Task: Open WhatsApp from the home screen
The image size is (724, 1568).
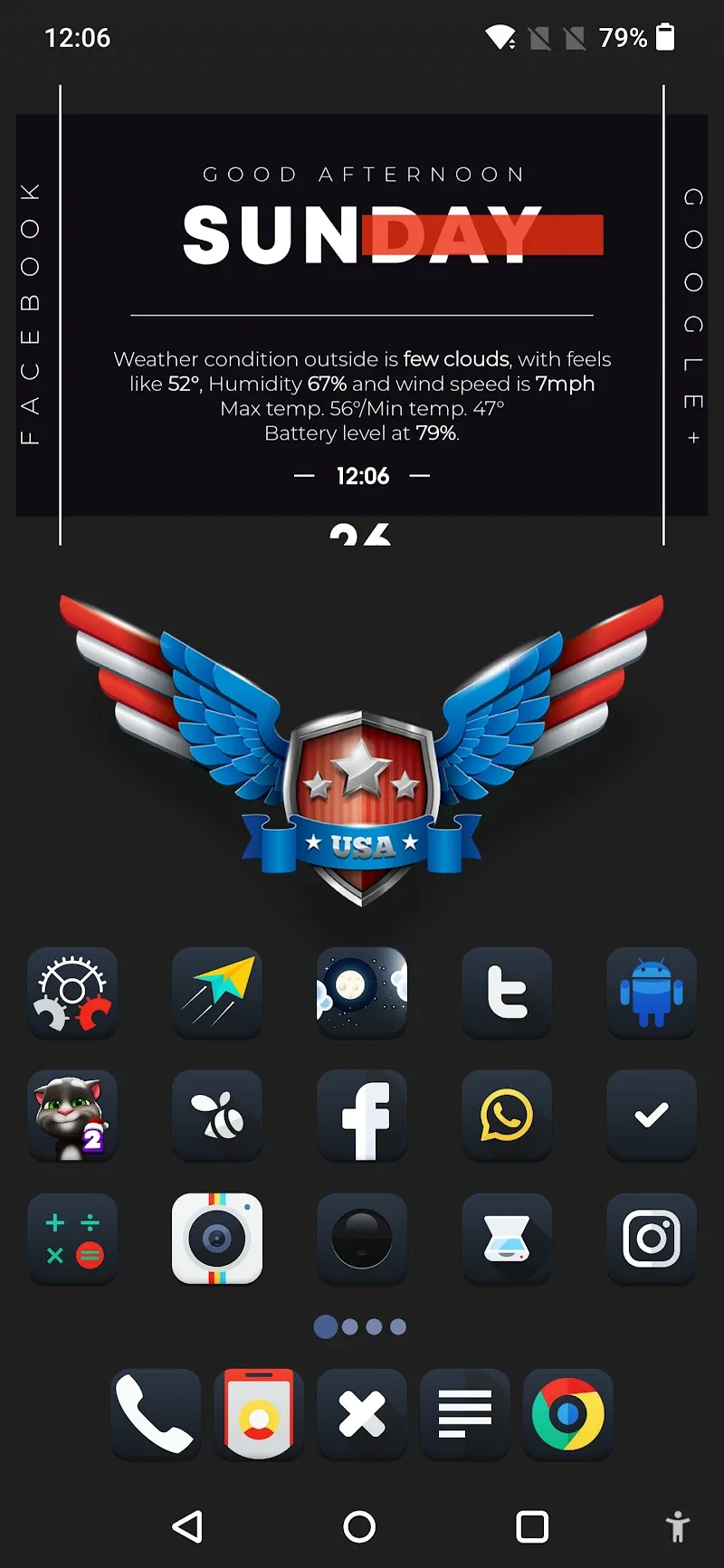Action: [507, 1116]
